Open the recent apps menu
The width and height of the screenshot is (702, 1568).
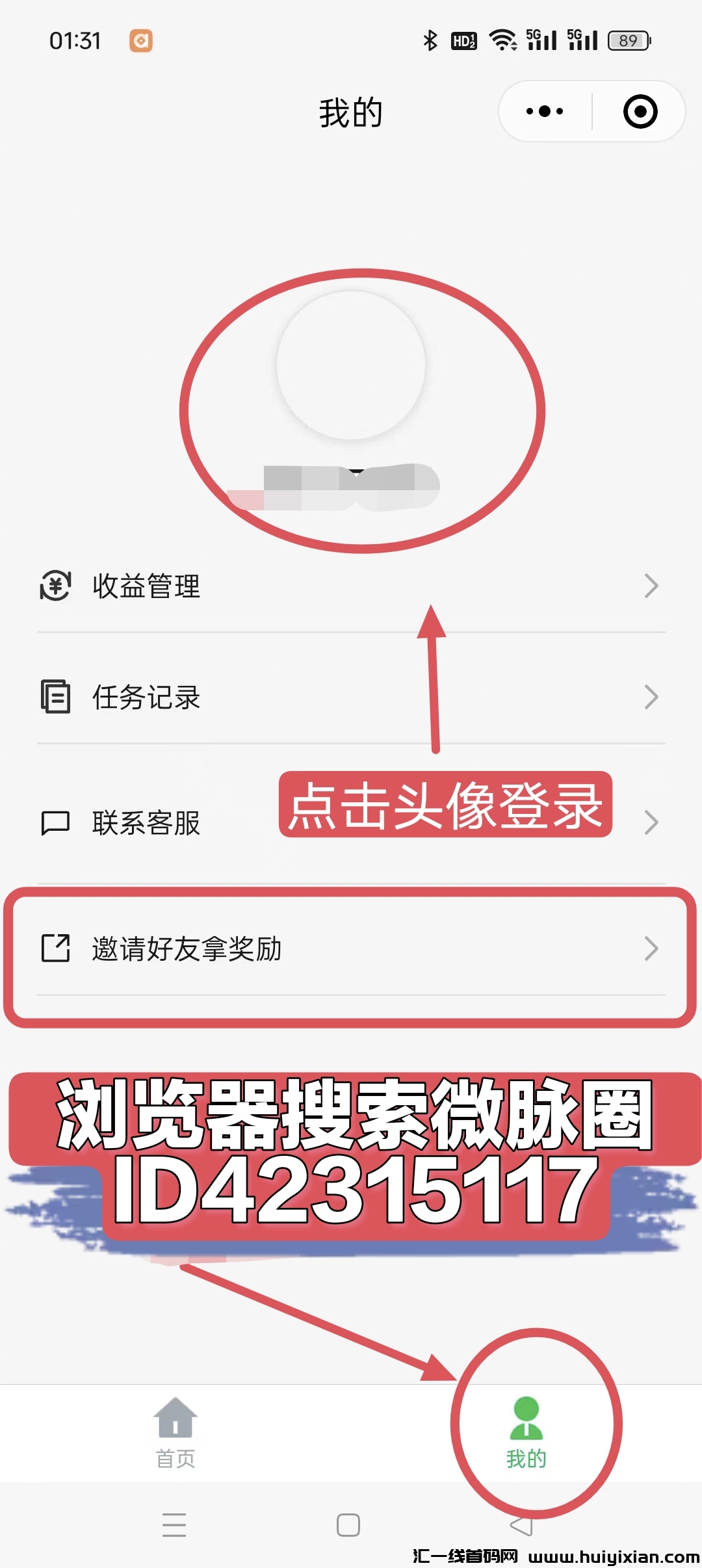click(x=174, y=1524)
